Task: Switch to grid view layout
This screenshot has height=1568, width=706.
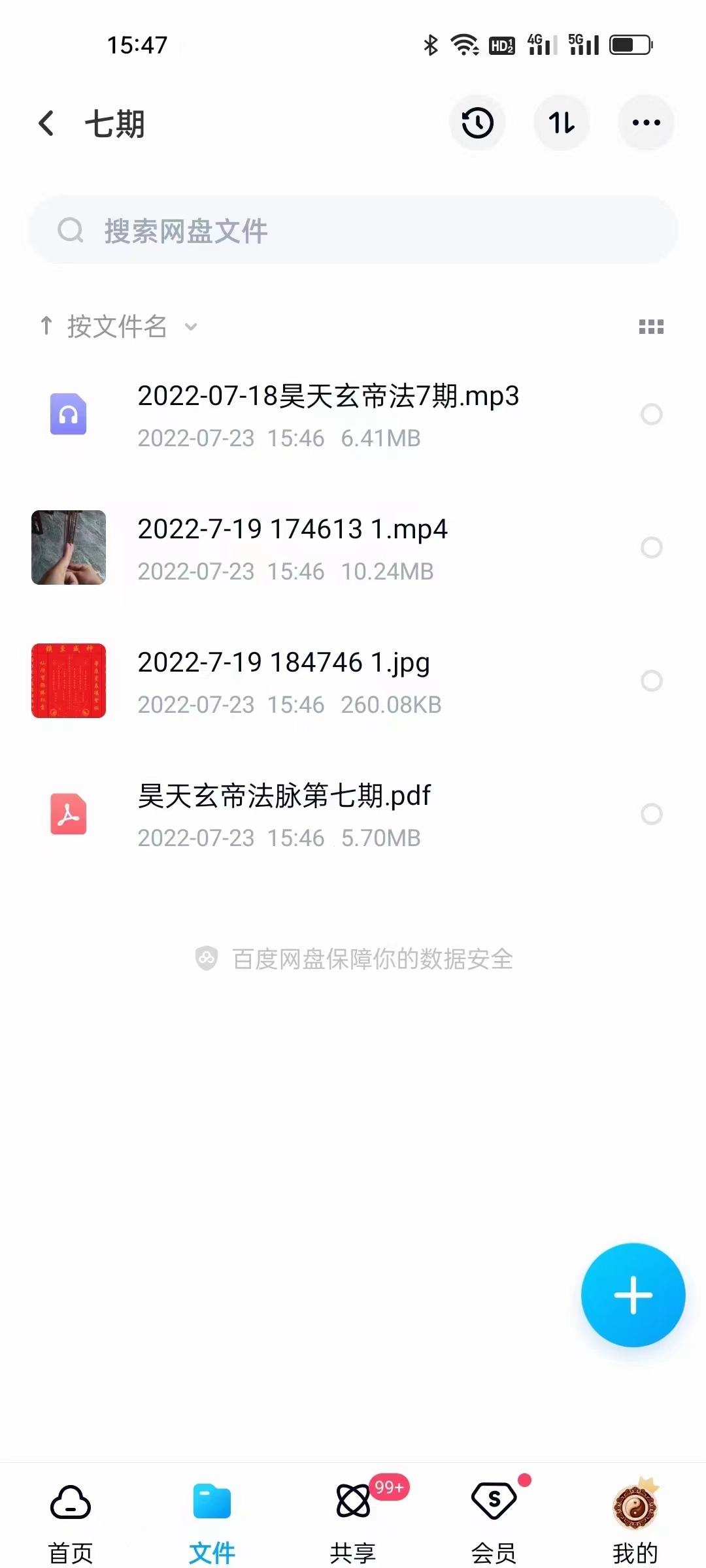Action: coord(651,327)
